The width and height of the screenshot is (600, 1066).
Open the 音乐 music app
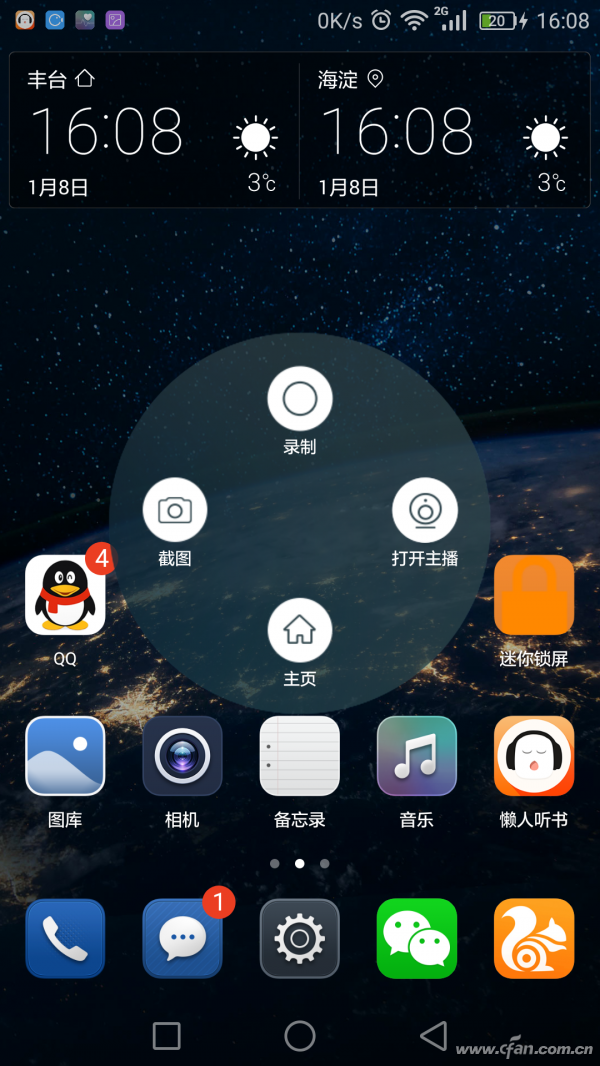[416, 756]
